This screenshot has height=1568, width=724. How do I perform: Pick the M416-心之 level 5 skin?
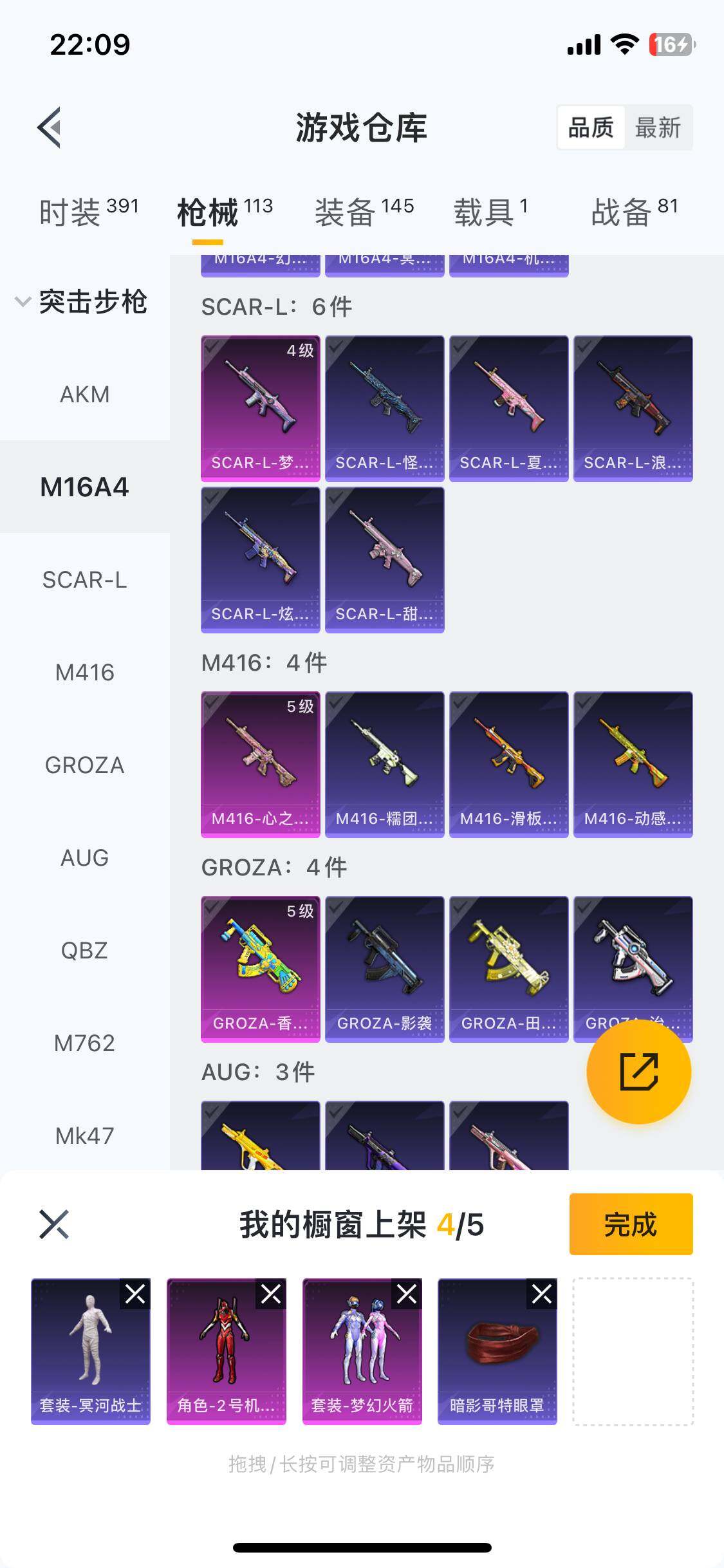pyautogui.click(x=260, y=764)
